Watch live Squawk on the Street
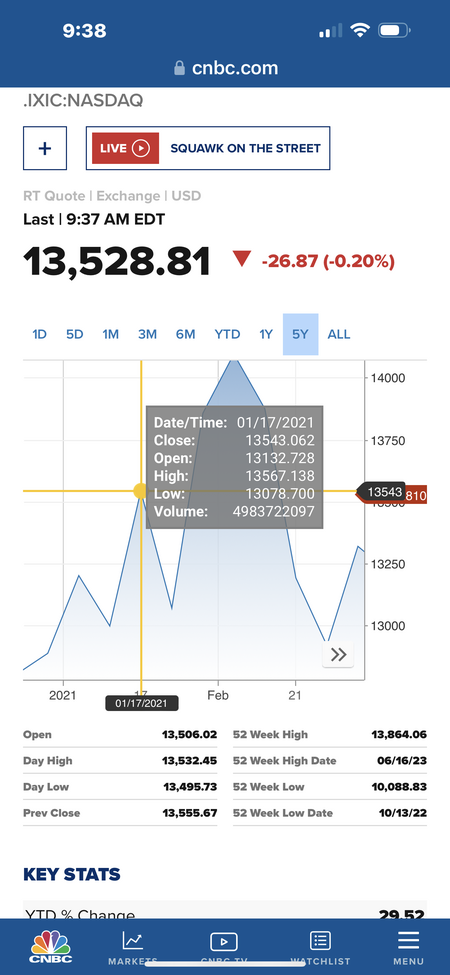Viewport: 450px width, 975px height. (x=208, y=148)
